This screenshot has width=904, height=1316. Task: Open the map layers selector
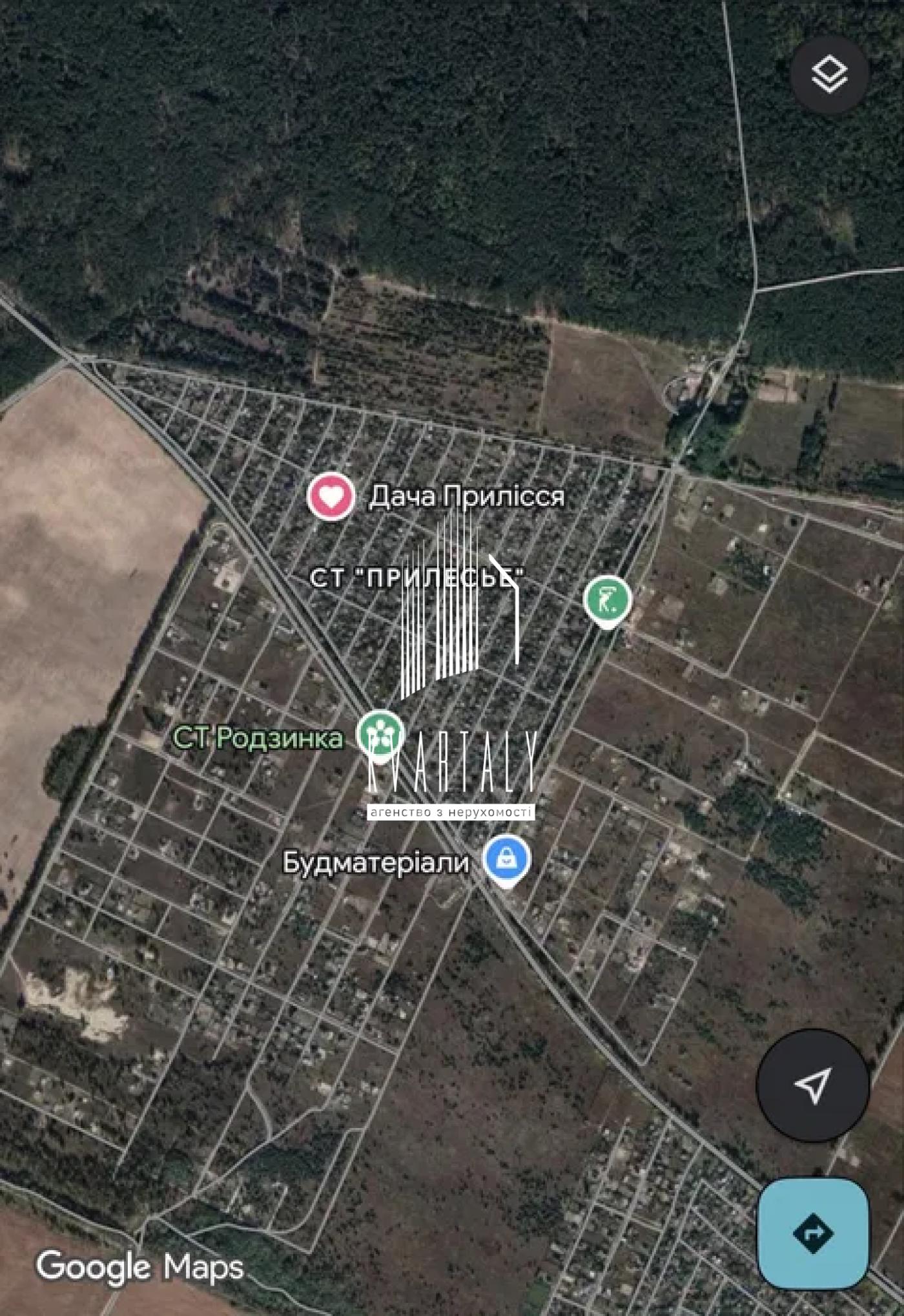tap(829, 74)
